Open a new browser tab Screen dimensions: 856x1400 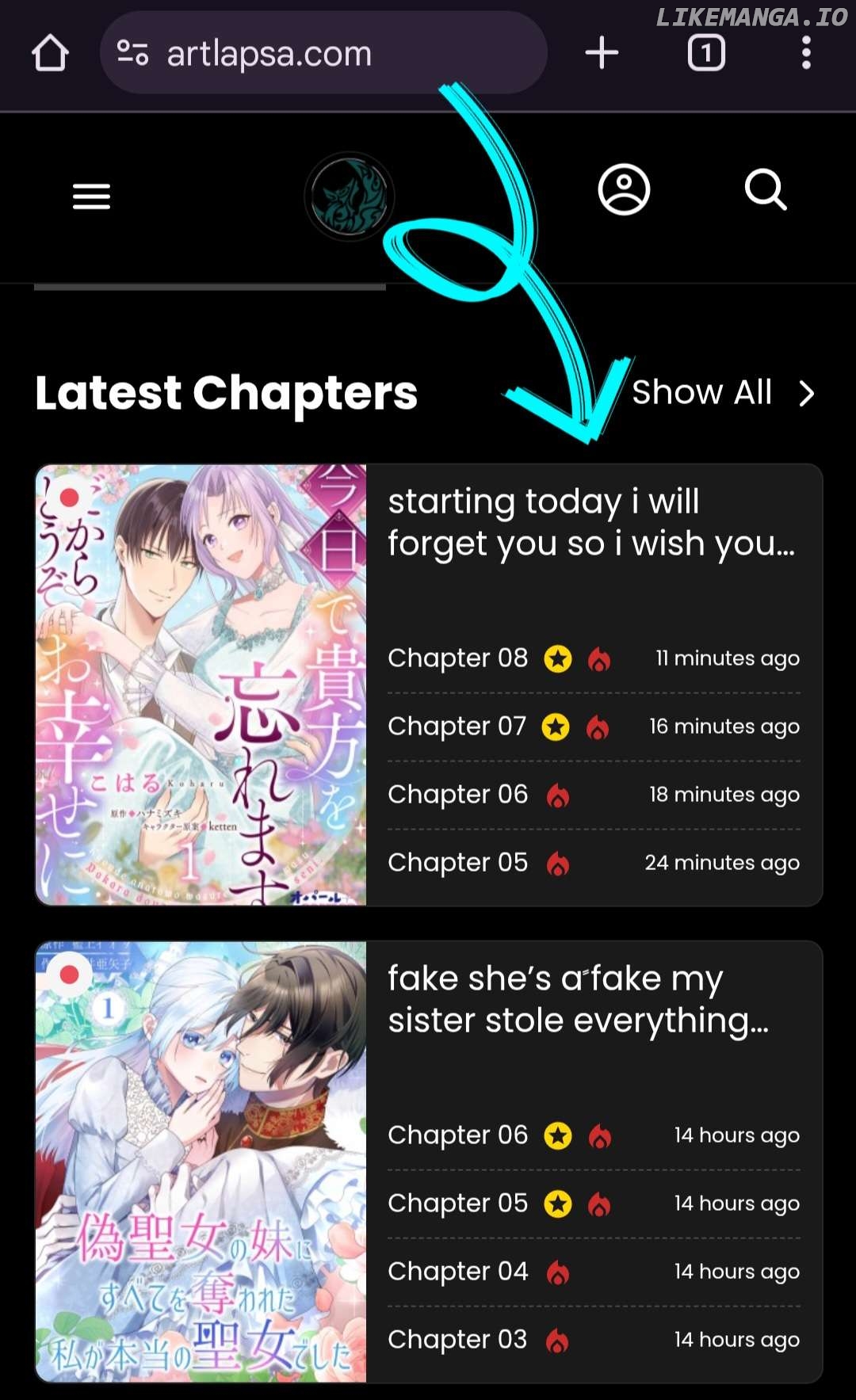point(602,53)
